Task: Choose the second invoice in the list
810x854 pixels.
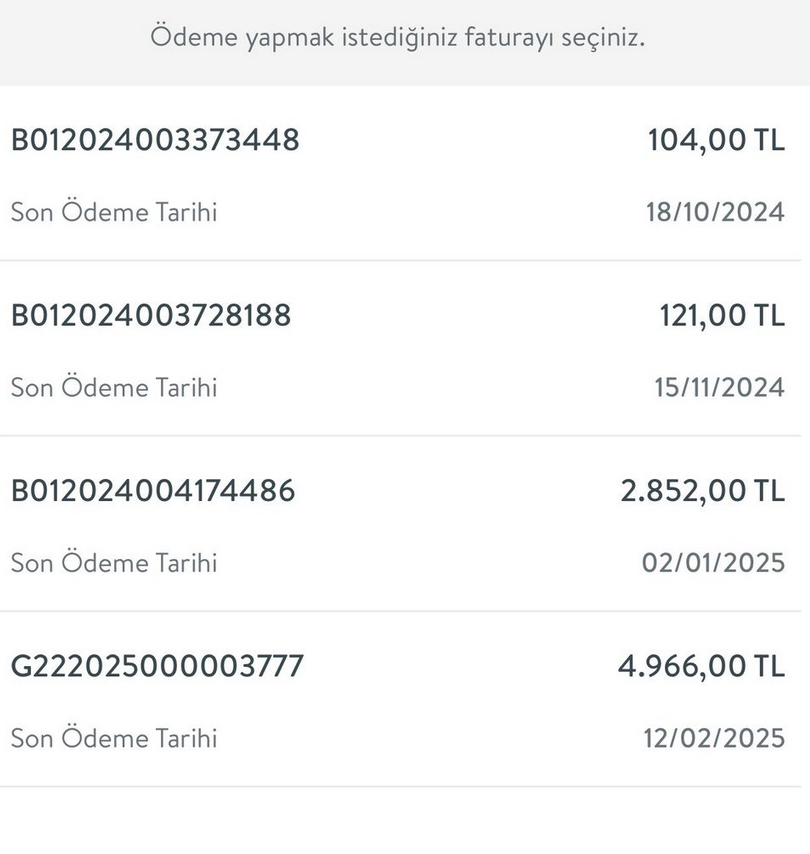Action: pos(405,350)
